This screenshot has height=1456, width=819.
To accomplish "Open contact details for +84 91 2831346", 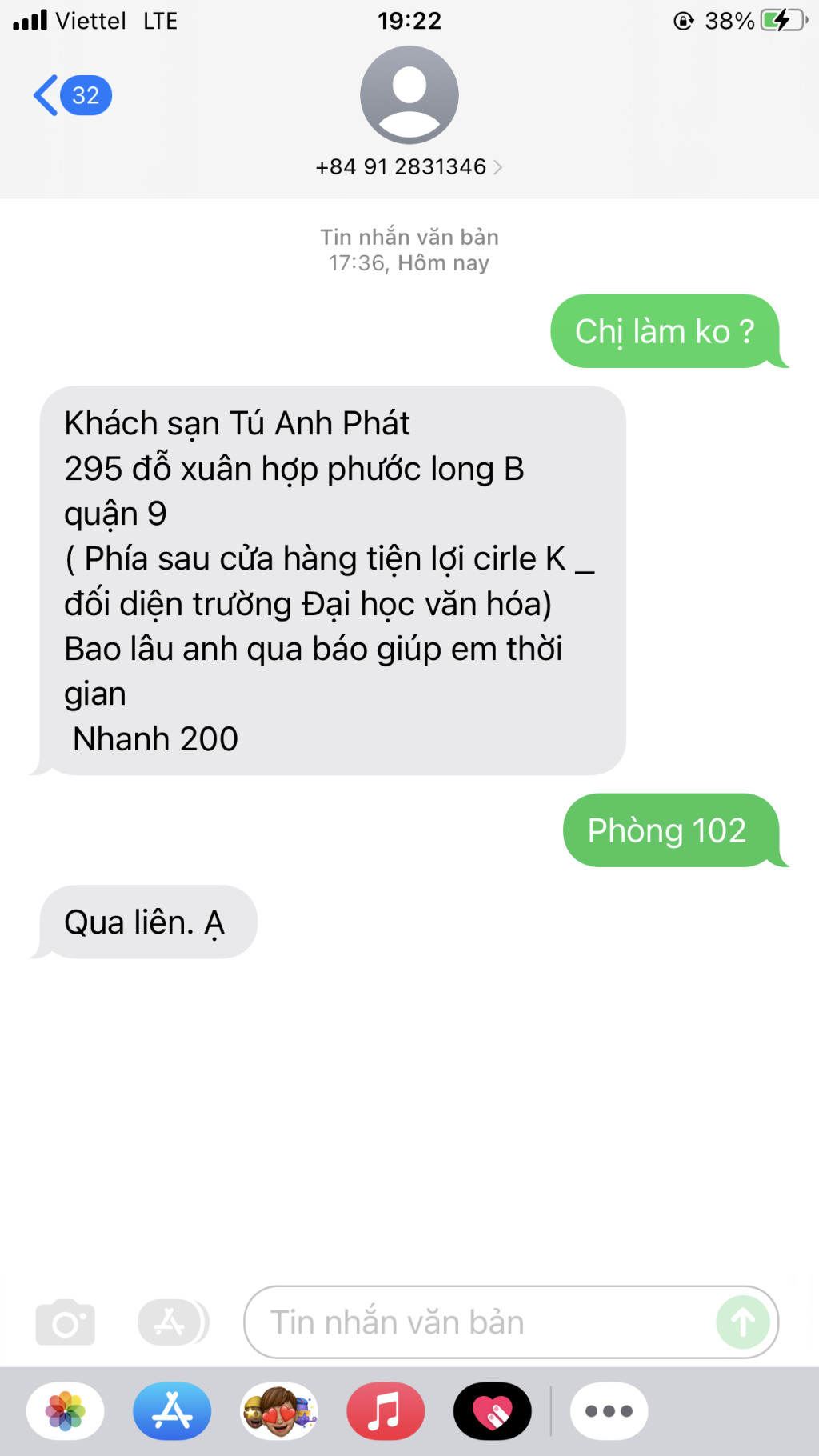I will (x=409, y=166).
